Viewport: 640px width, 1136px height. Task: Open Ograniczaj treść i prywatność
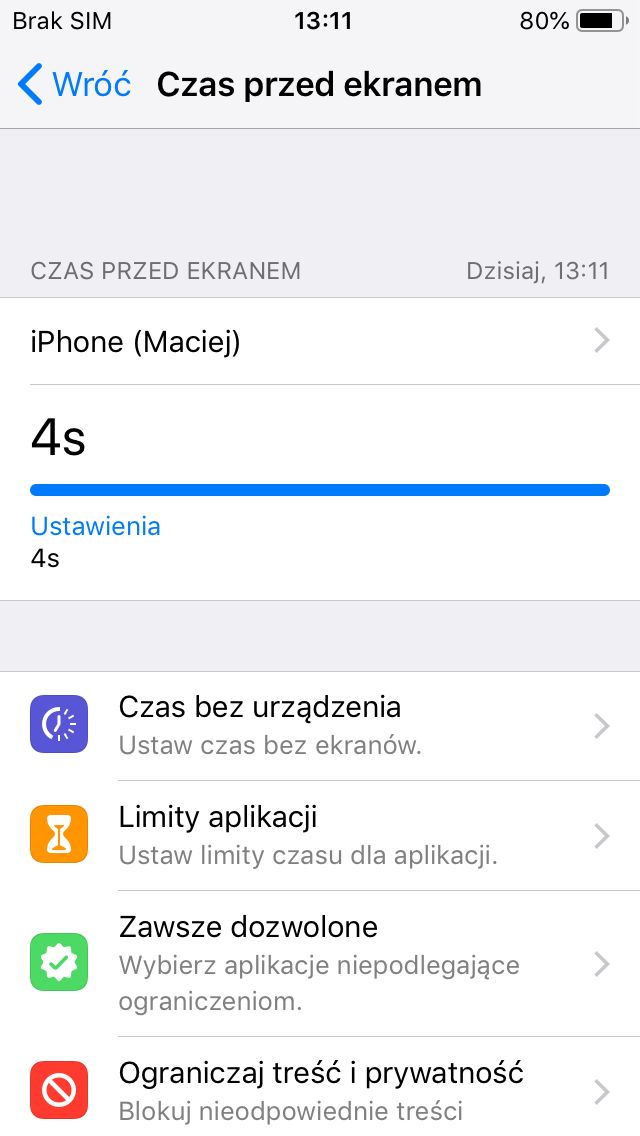coord(320,1087)
